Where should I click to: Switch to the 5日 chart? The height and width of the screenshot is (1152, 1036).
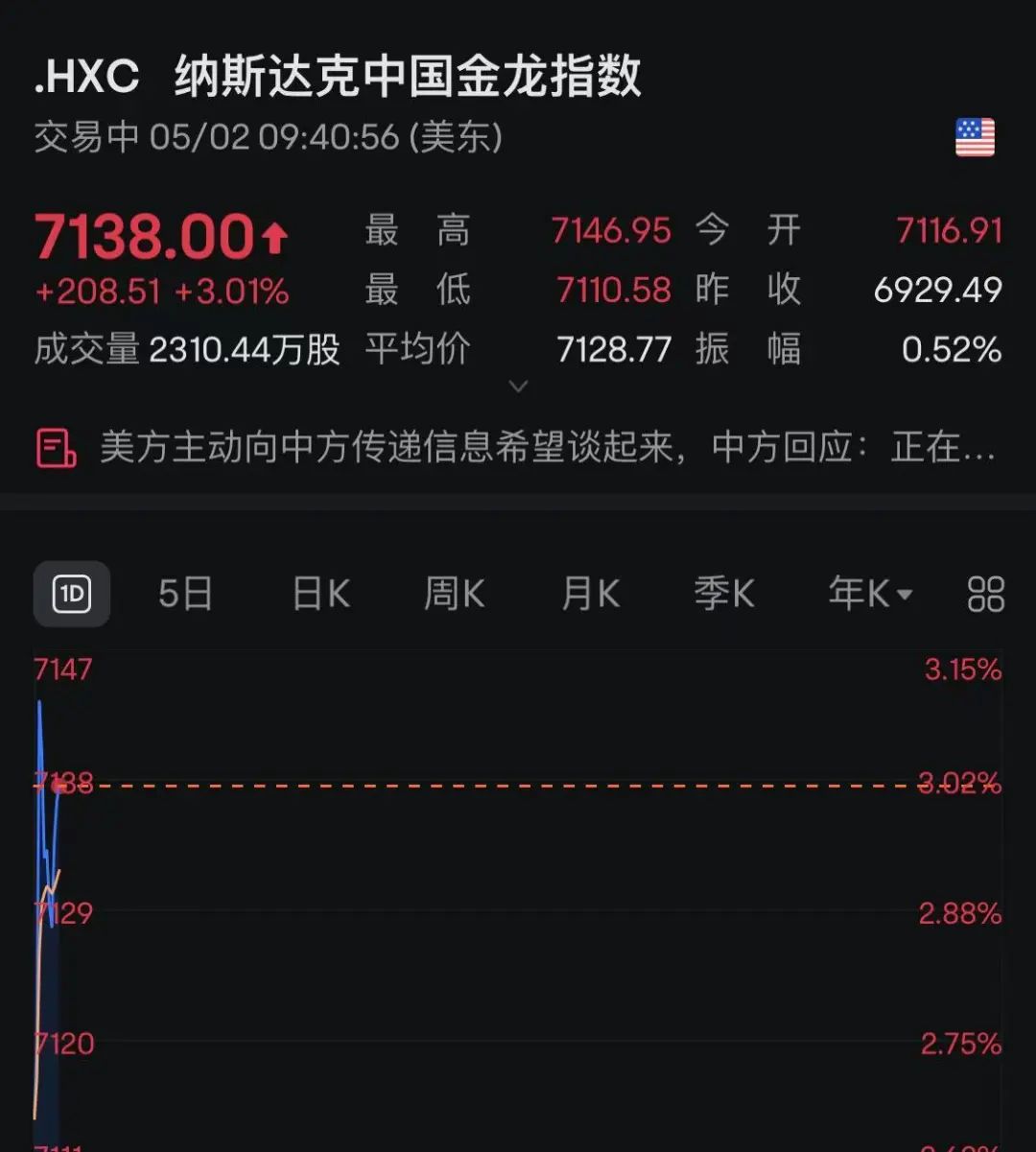(185, 595)
